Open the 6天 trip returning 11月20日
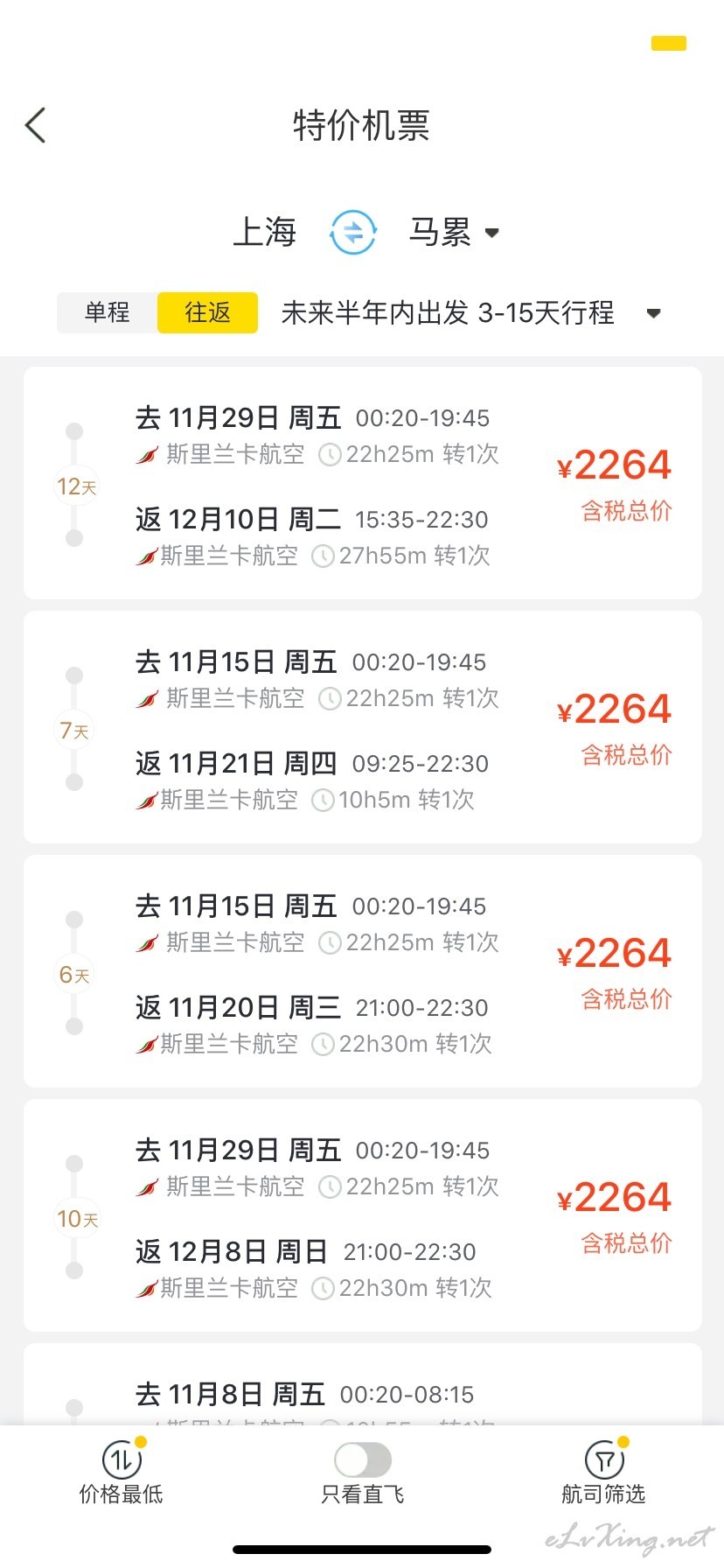The image size is (724, 1568). [x=363, y=971]
